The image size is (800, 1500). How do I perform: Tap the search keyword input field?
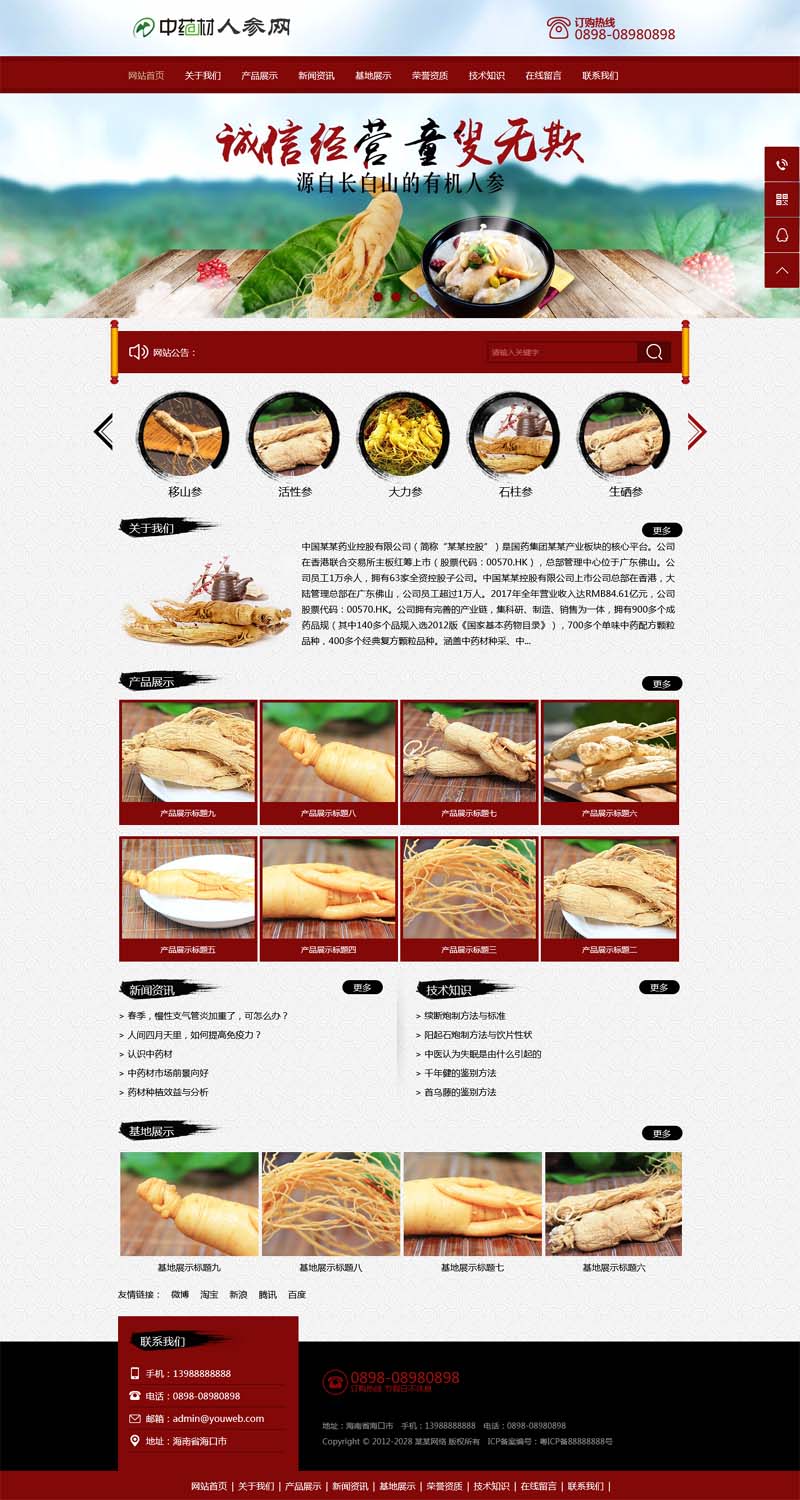(562, 352)
